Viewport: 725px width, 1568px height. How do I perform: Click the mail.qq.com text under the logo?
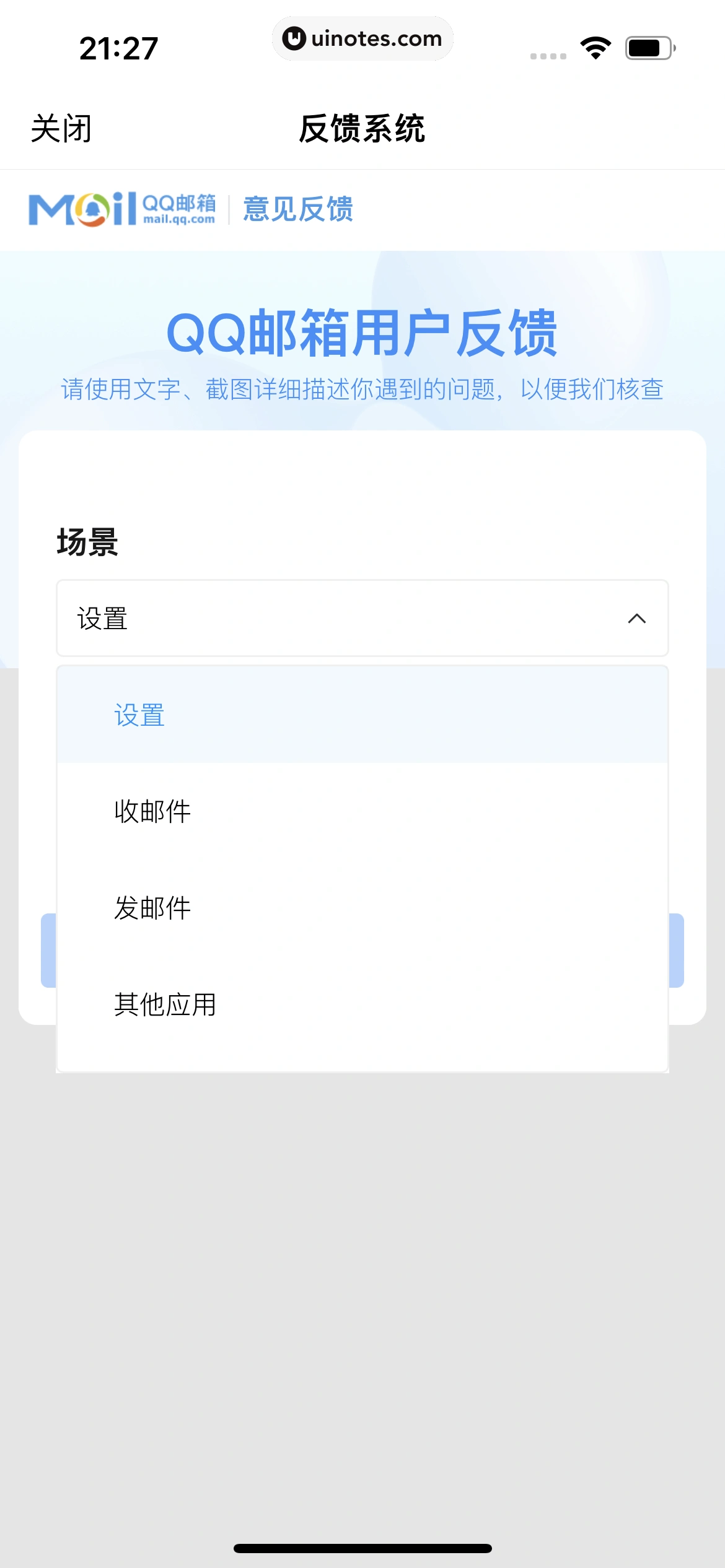[178, 220]
